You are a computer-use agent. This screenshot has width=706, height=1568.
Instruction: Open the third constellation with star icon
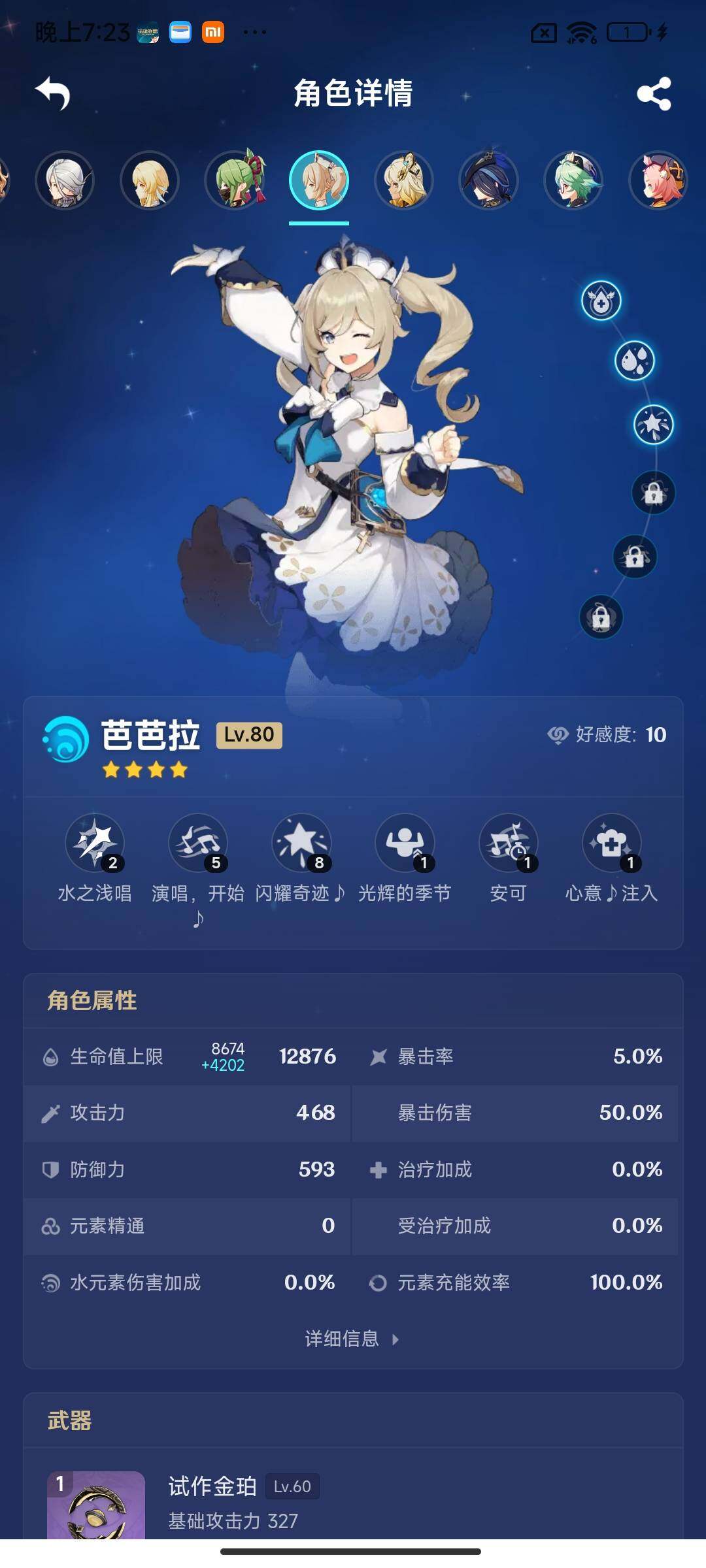653,425
